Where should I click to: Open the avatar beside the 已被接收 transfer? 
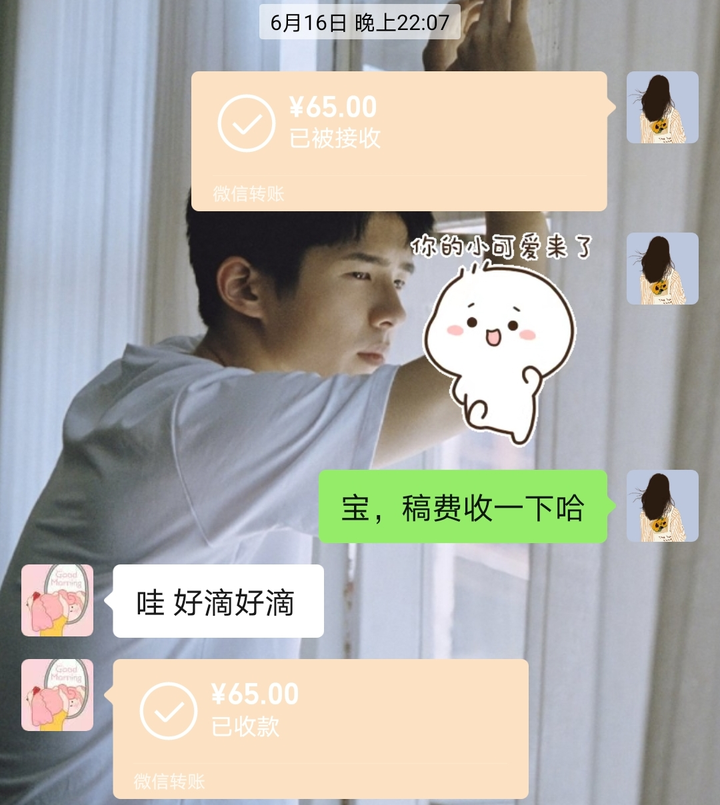coord(662,108)
